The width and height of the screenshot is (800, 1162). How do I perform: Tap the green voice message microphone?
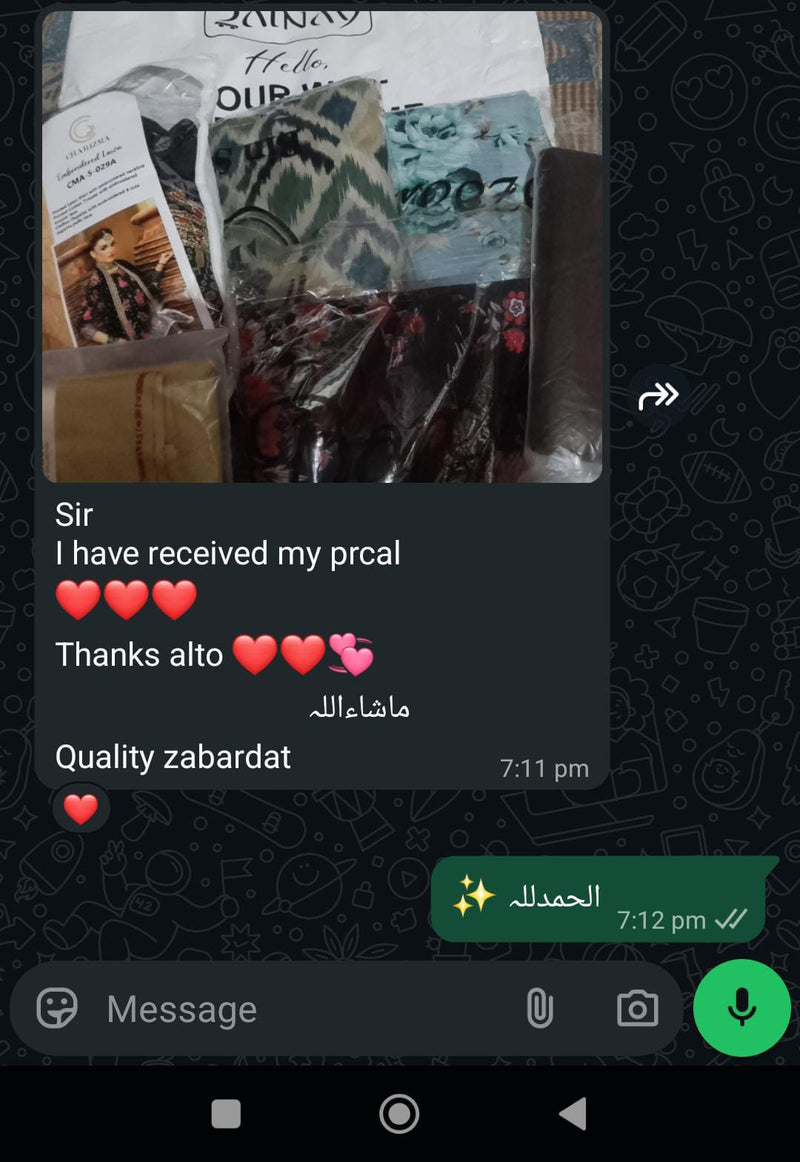coord(741,1008)
